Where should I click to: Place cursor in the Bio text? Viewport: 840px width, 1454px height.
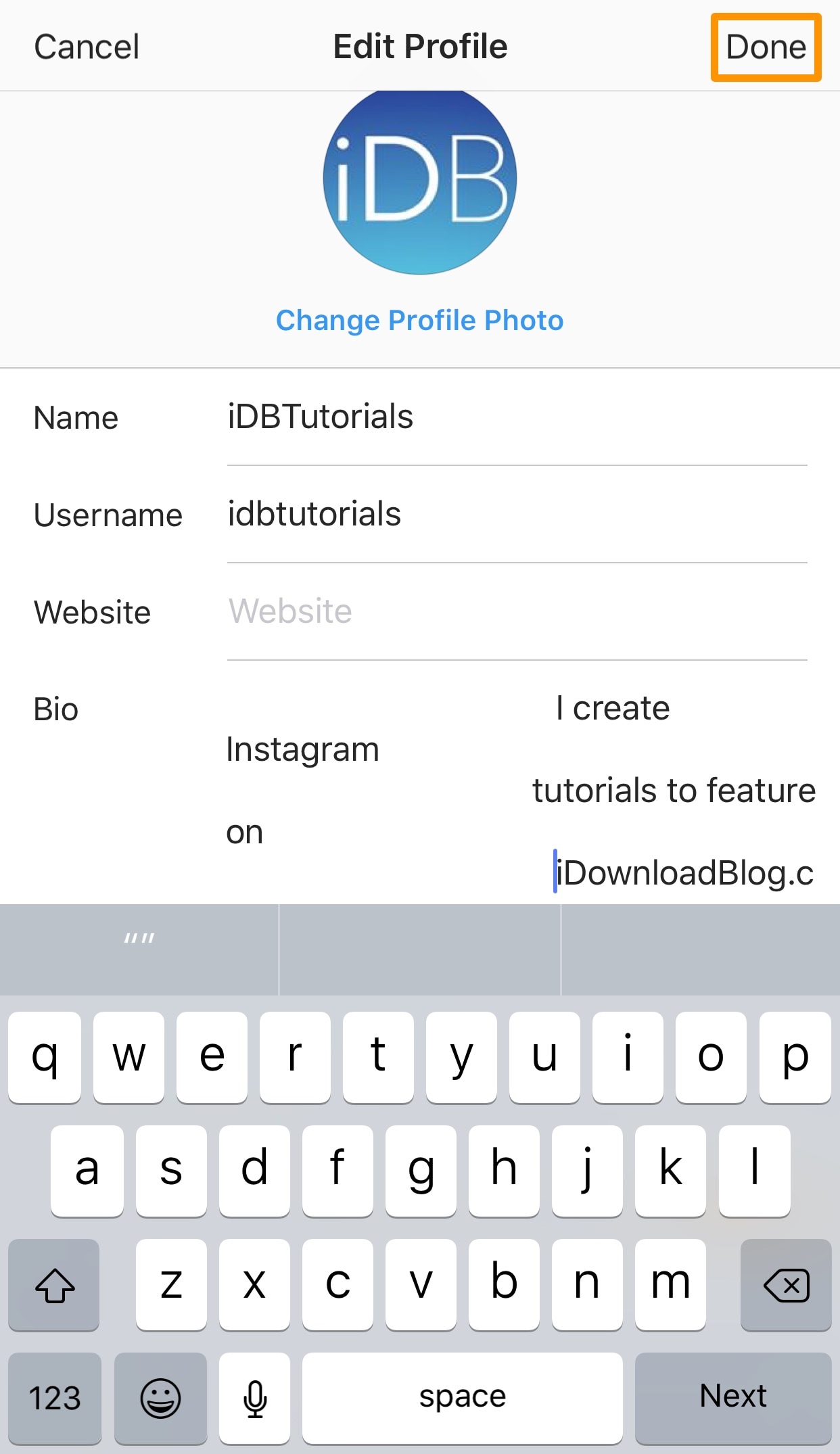(521, 791)
